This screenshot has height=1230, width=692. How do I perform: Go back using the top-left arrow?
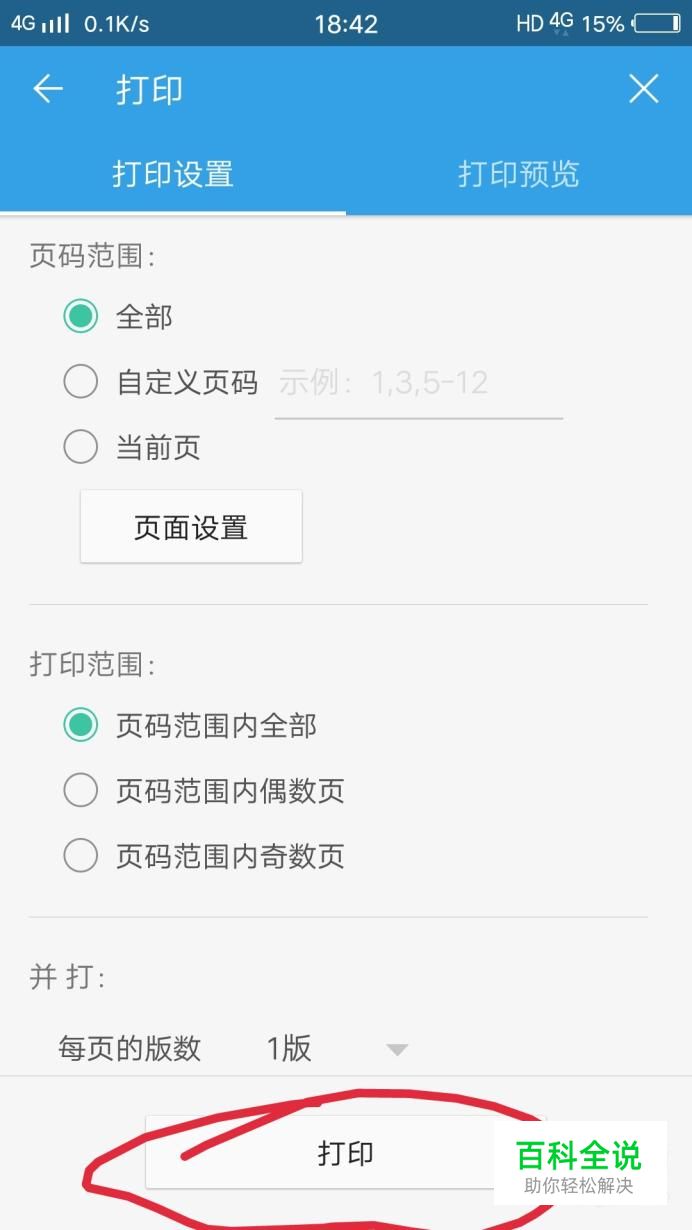[48, 89]
